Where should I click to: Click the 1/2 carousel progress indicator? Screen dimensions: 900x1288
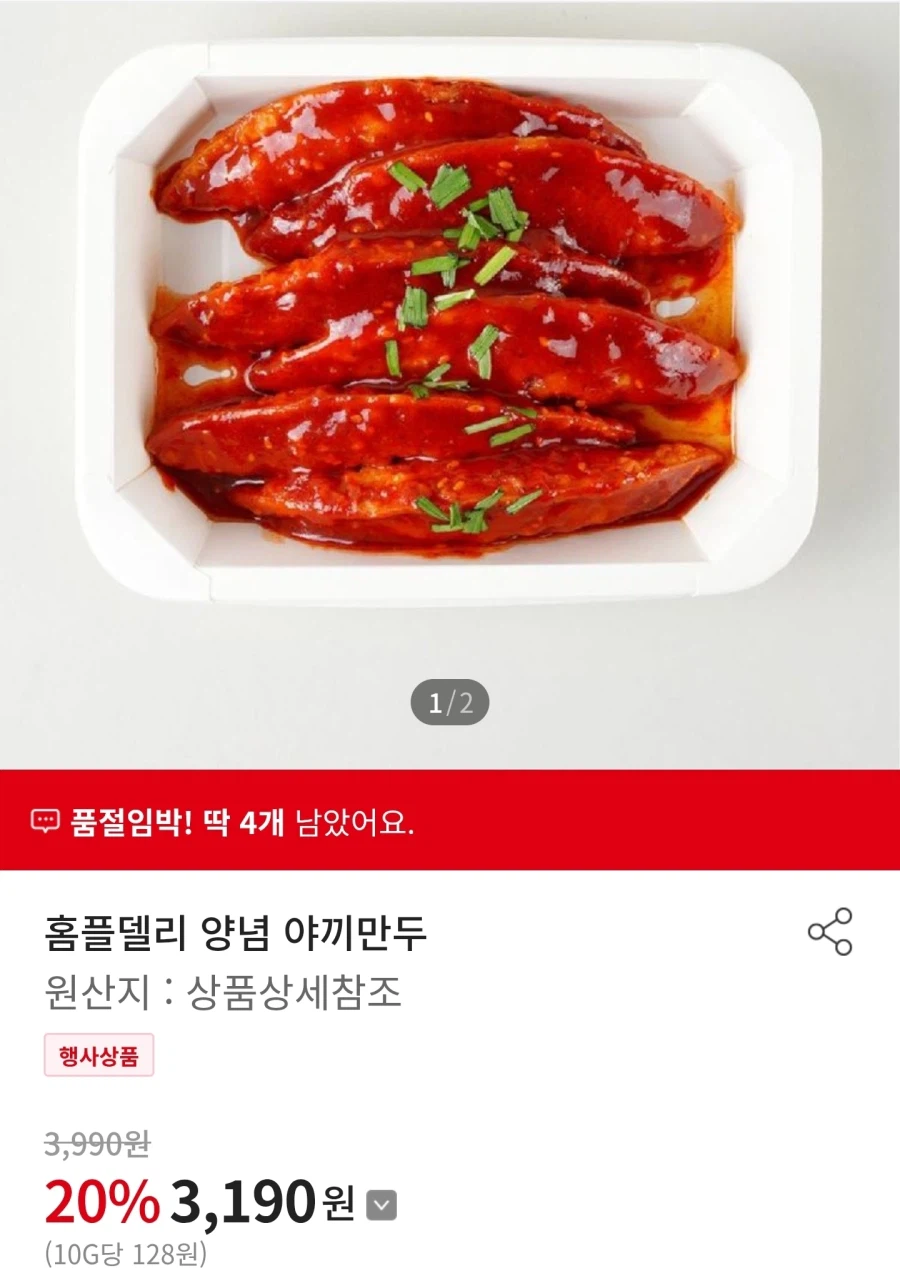click(452, 700)
